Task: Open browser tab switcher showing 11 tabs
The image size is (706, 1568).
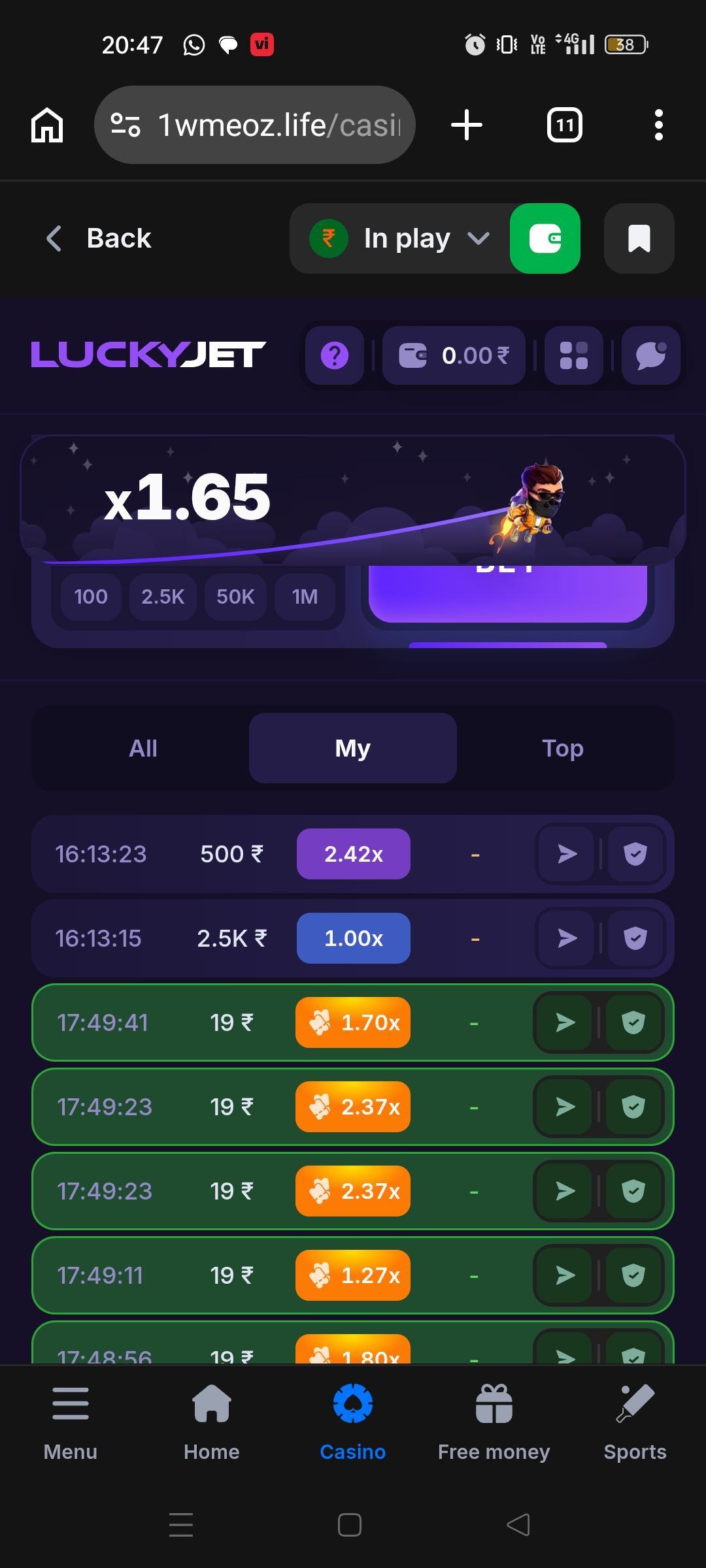Action: point(565,125)
